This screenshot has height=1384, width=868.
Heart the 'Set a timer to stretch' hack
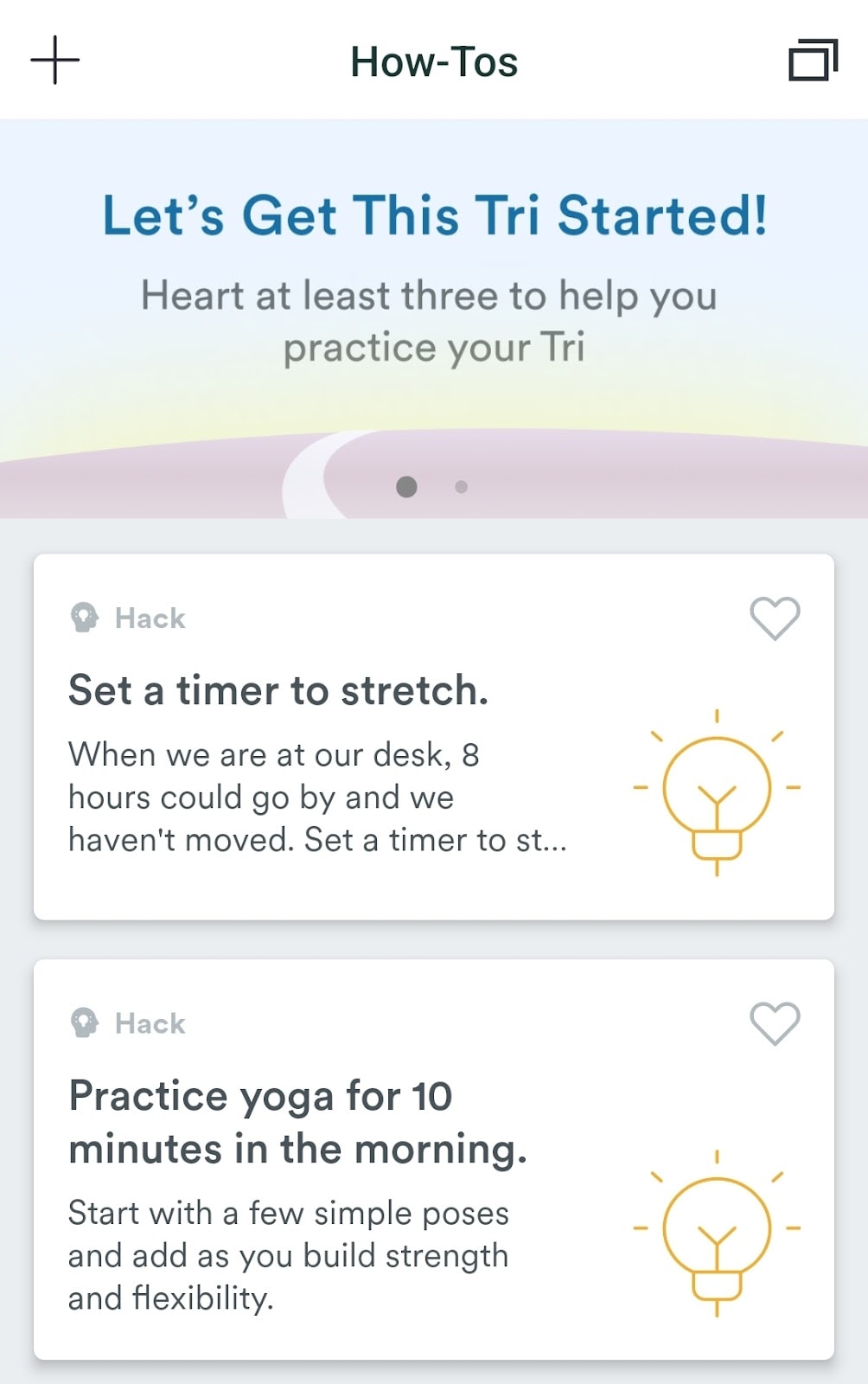[775, 618]
